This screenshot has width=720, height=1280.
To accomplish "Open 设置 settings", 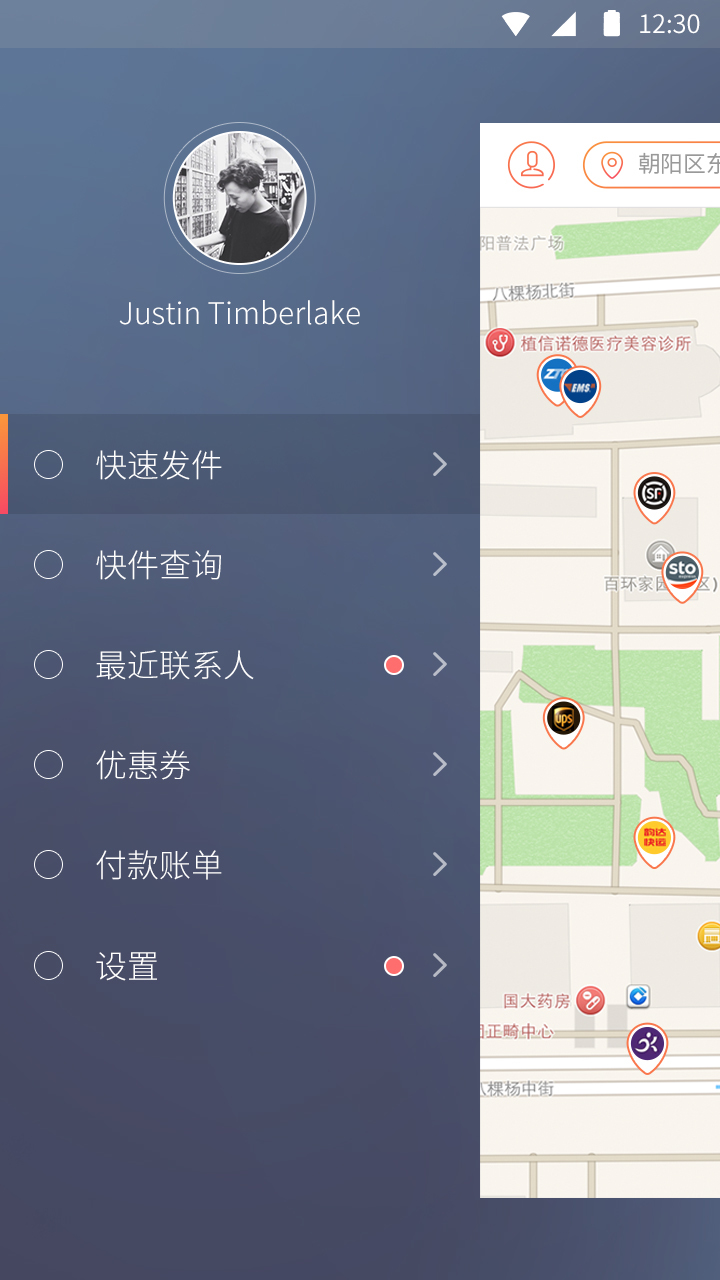I will tap(240, 966).
